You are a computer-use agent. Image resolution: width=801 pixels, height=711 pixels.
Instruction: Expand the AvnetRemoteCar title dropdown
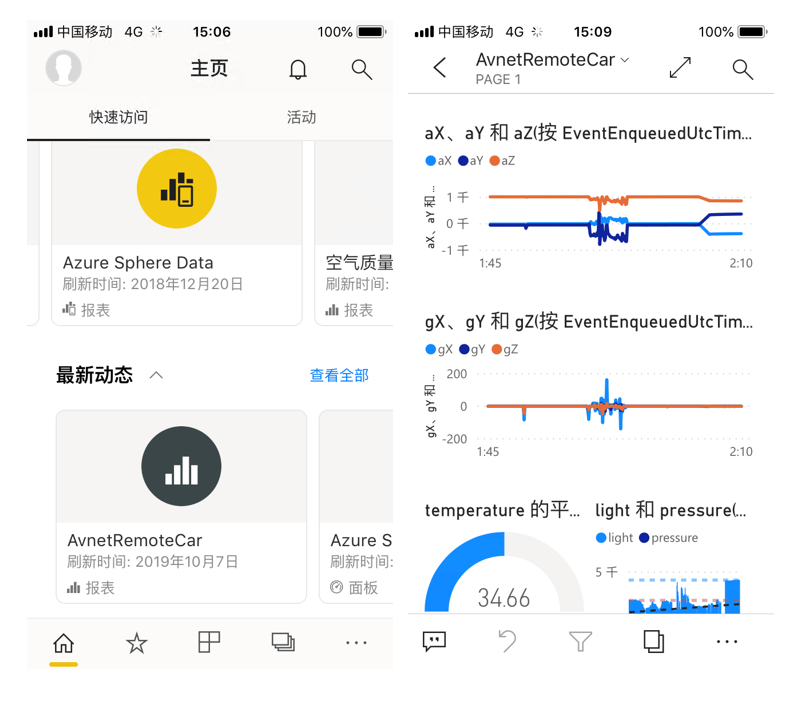click(x=625, y=60)
